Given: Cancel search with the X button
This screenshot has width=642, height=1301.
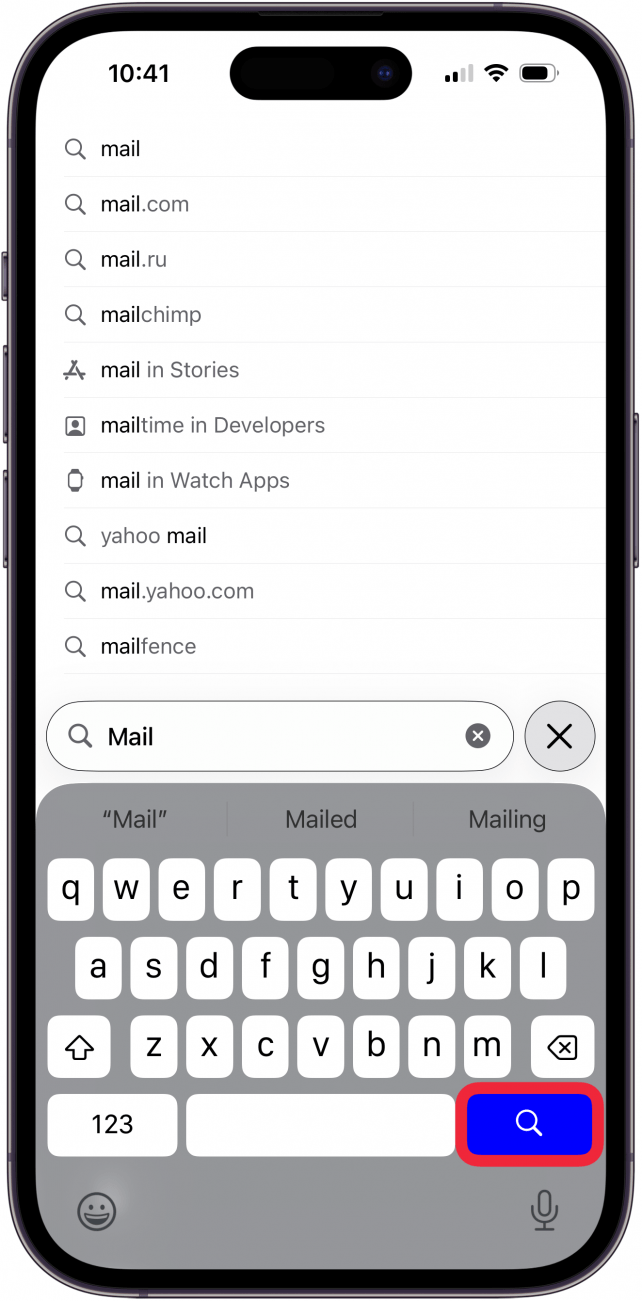Looking at the screenshot, I should point(559,737).
